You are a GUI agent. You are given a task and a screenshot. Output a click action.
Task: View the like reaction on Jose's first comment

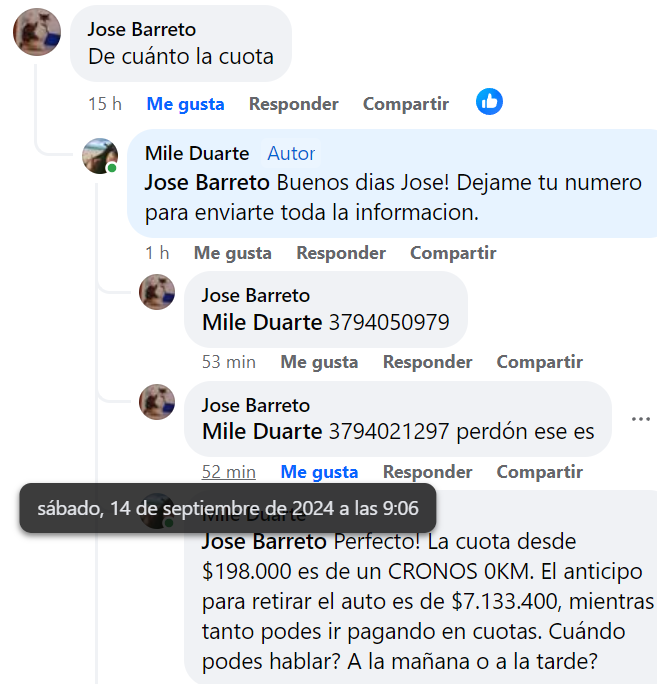pyautogui.click(x=489, y=101)
